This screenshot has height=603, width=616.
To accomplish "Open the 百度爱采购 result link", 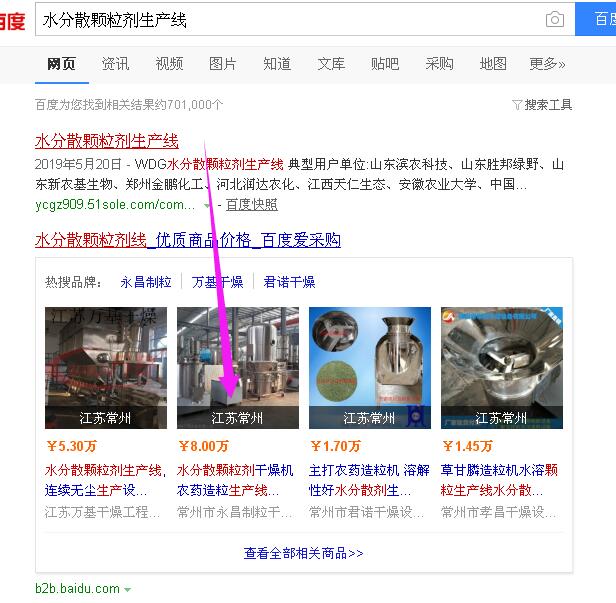I will (x=188, y=240).
